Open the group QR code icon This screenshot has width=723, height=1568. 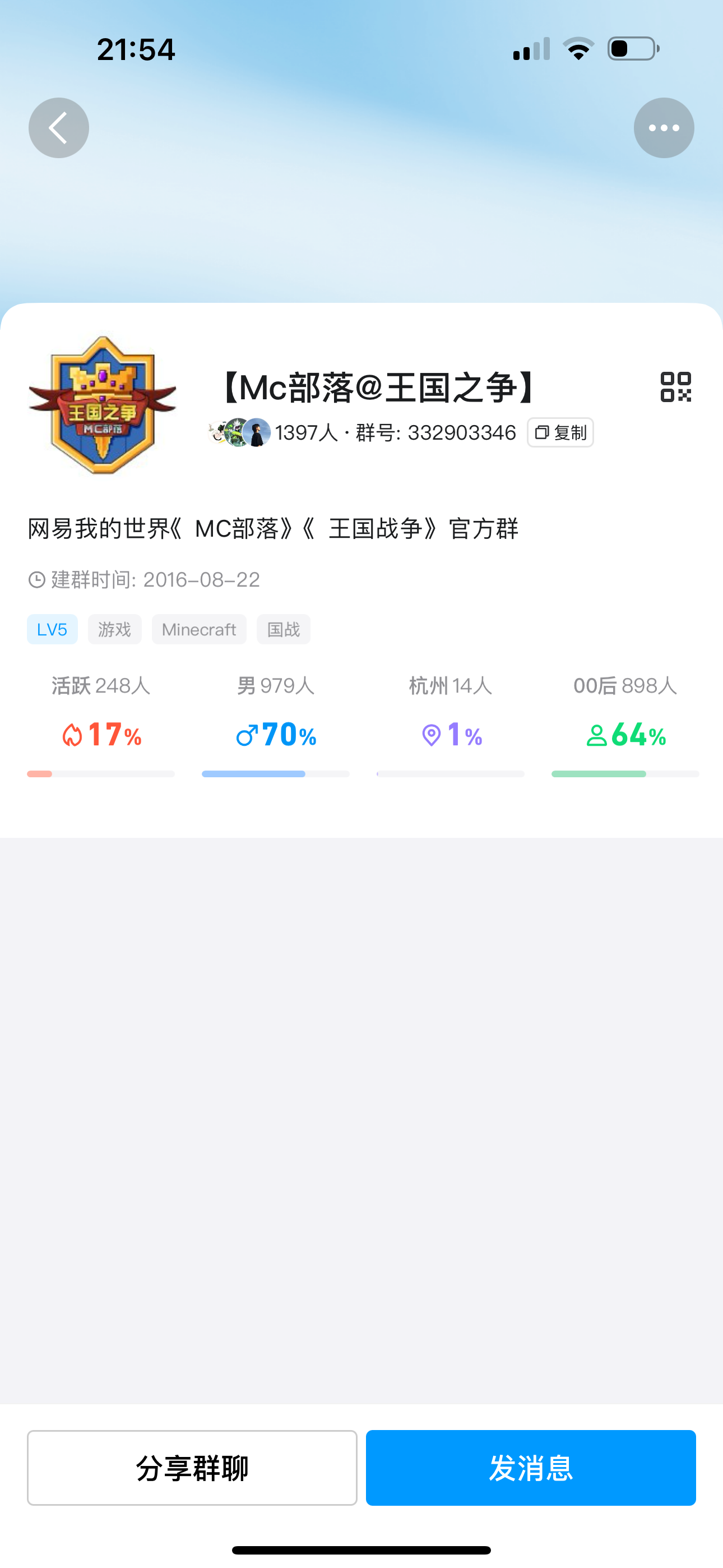675,387
